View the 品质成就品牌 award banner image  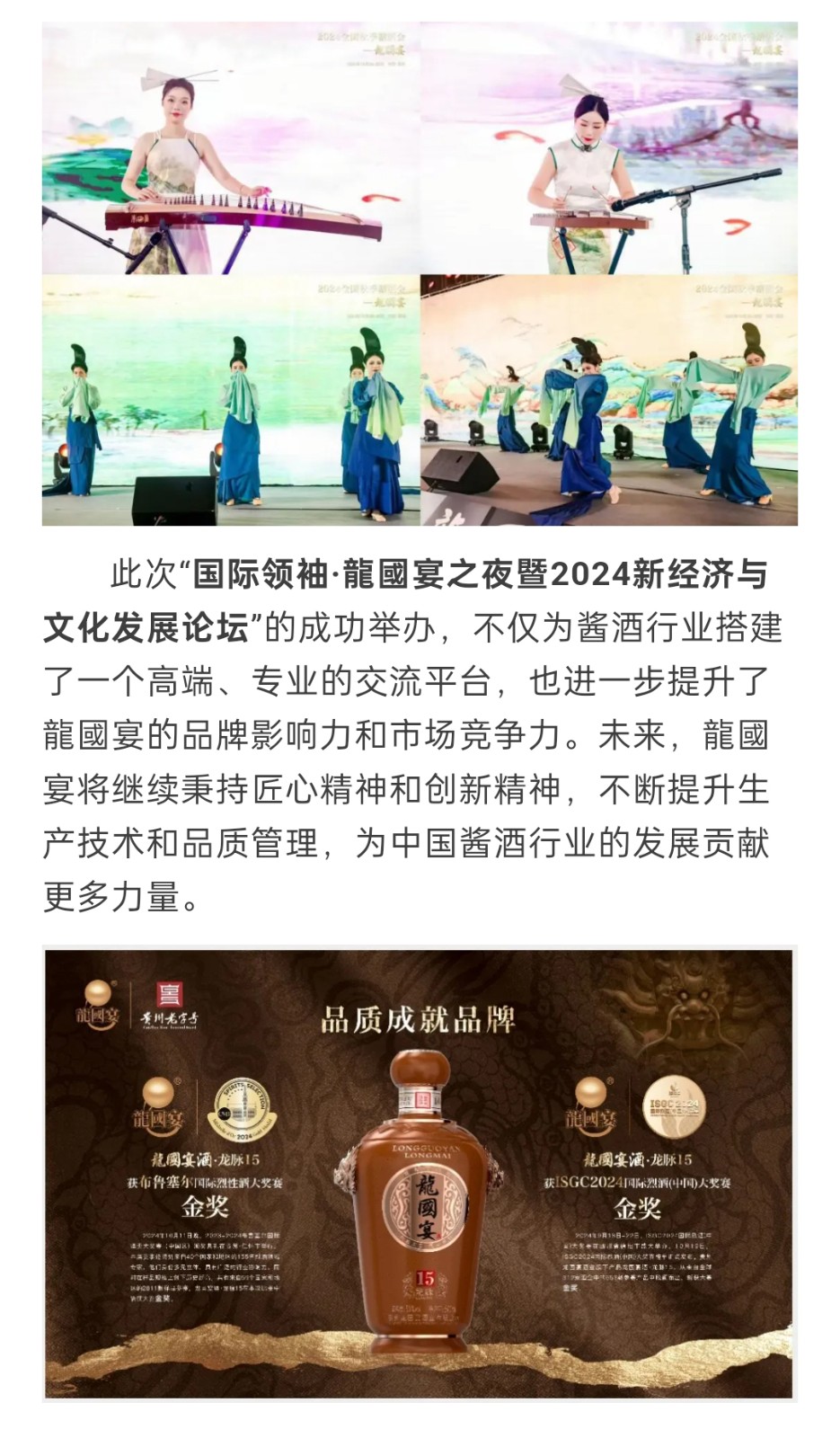(x=420, y=1173)
